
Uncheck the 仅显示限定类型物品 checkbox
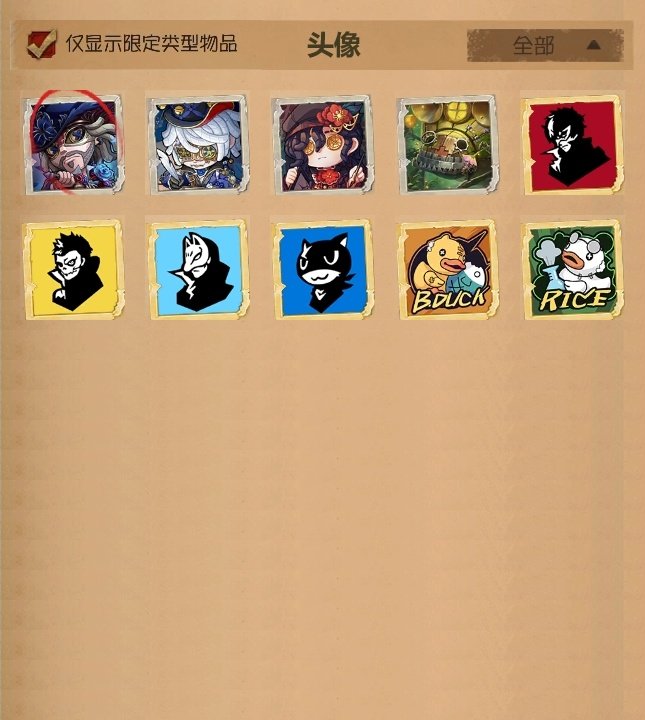41,44
